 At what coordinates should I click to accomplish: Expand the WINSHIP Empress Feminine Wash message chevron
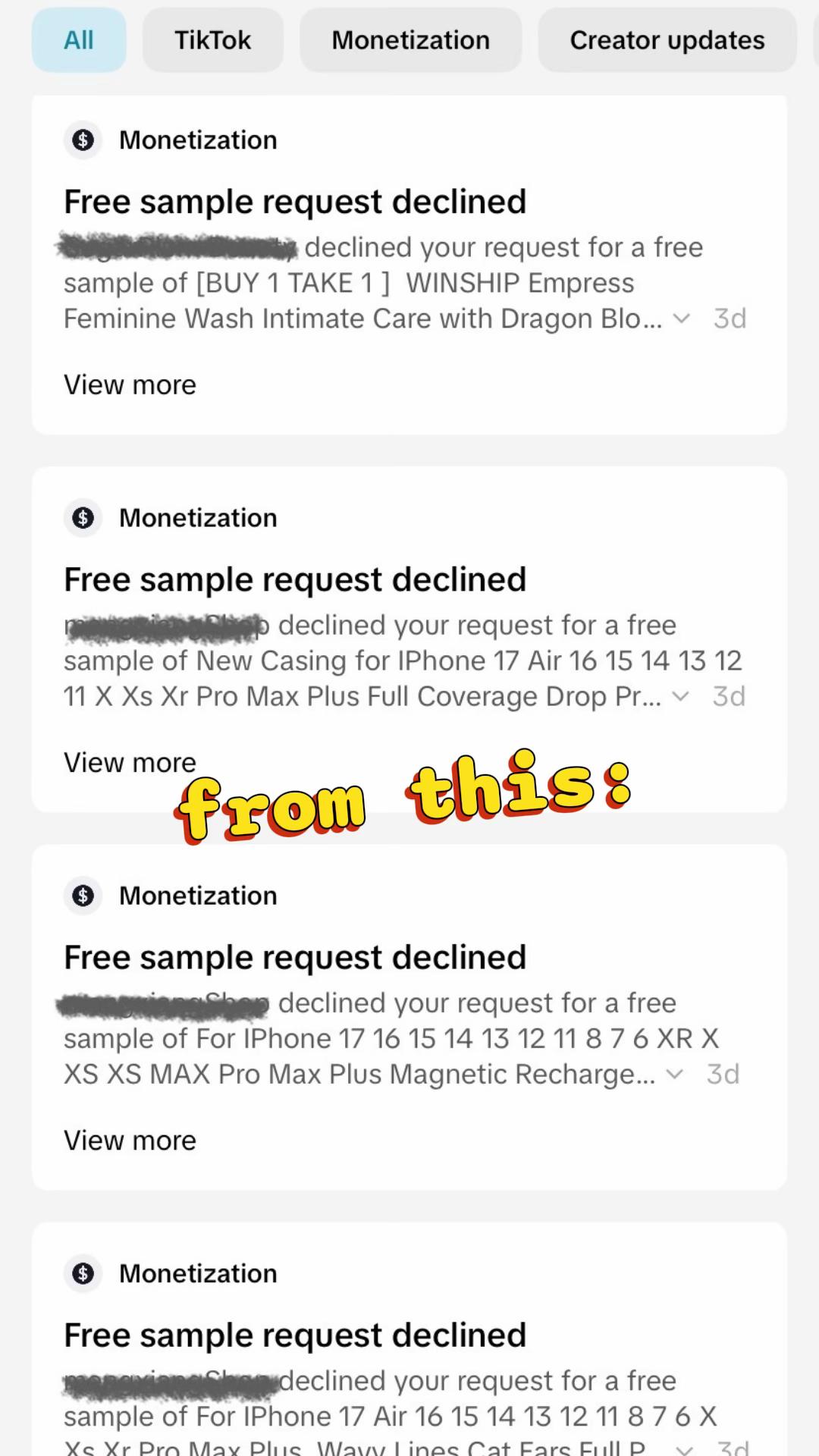click(x=682, y=318)
